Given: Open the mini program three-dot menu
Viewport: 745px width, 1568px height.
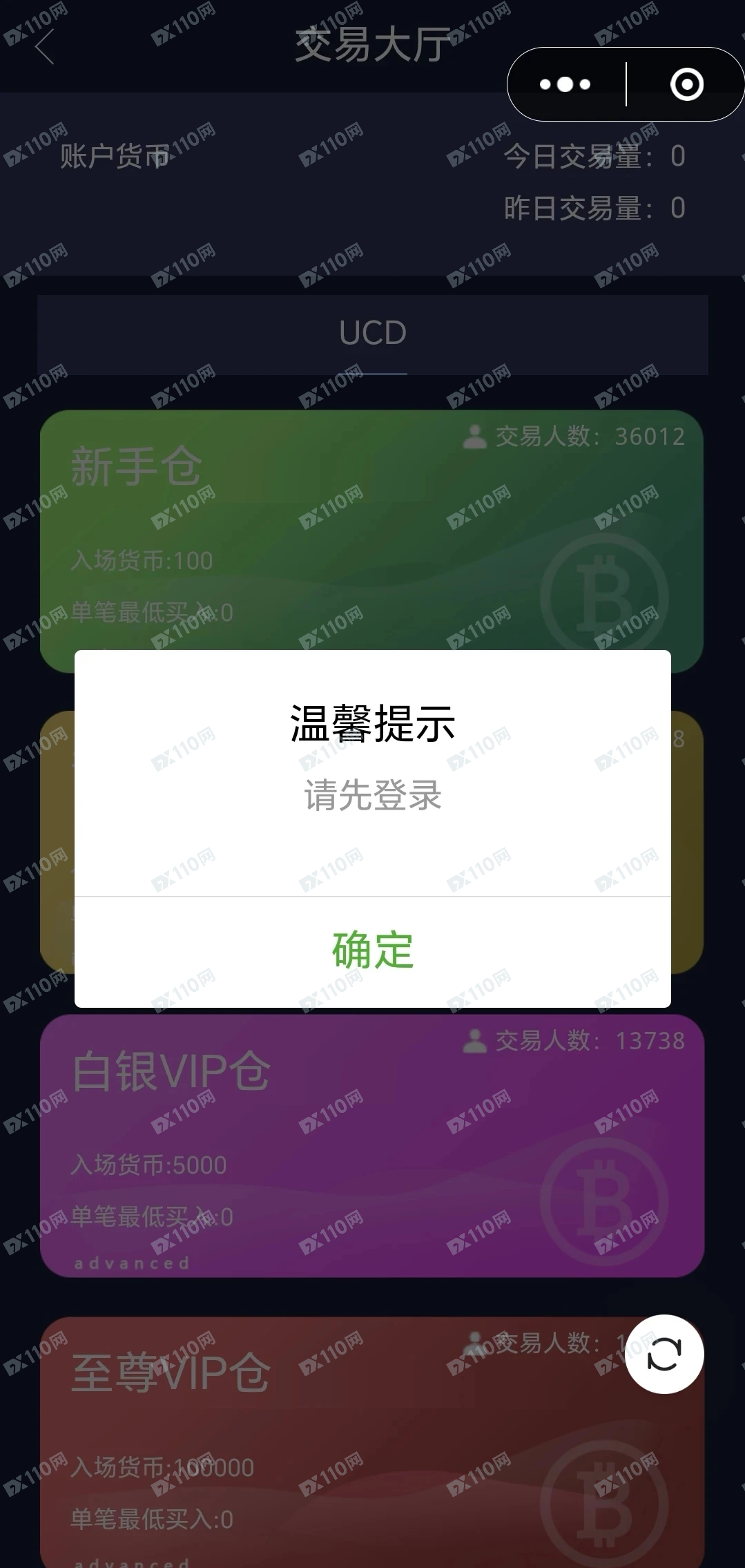Looking at the screenshot, I should pyautogui.click(x=565, y=84).
